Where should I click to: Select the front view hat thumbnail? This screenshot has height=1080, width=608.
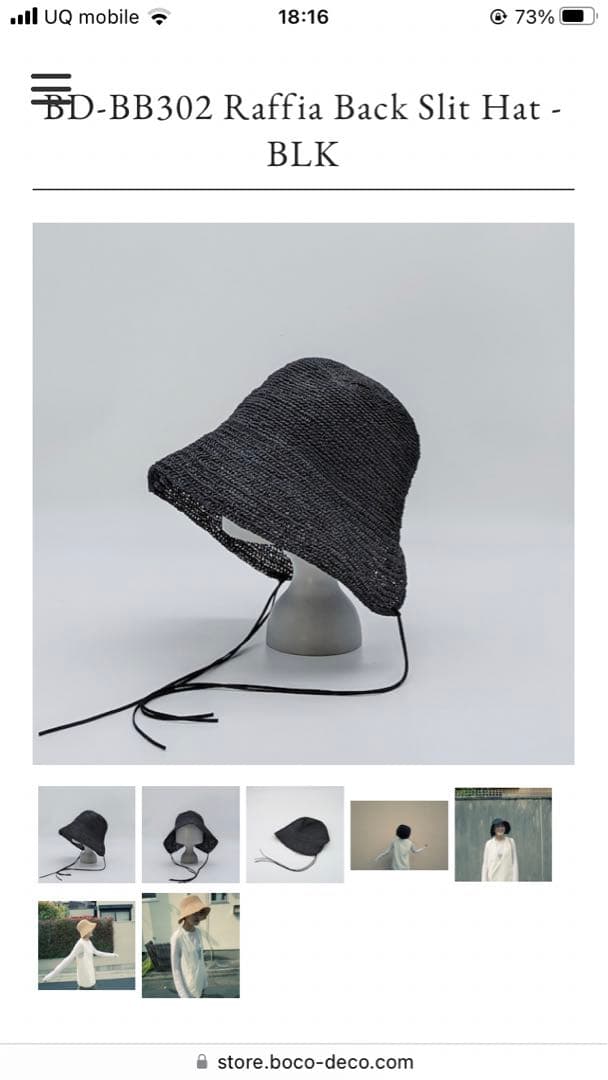point(190,834)
